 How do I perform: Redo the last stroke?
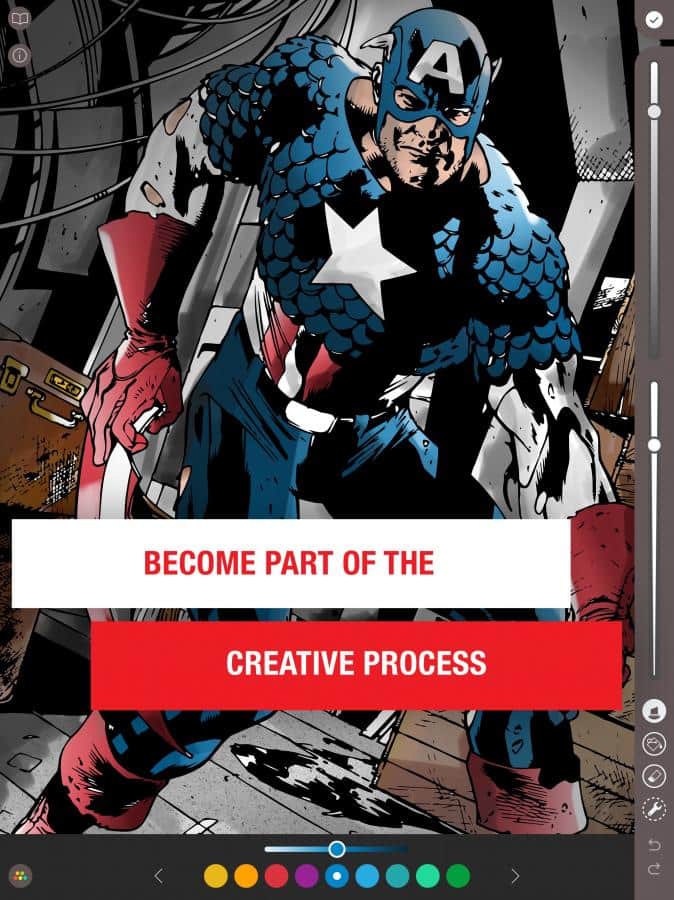point(655,869)
